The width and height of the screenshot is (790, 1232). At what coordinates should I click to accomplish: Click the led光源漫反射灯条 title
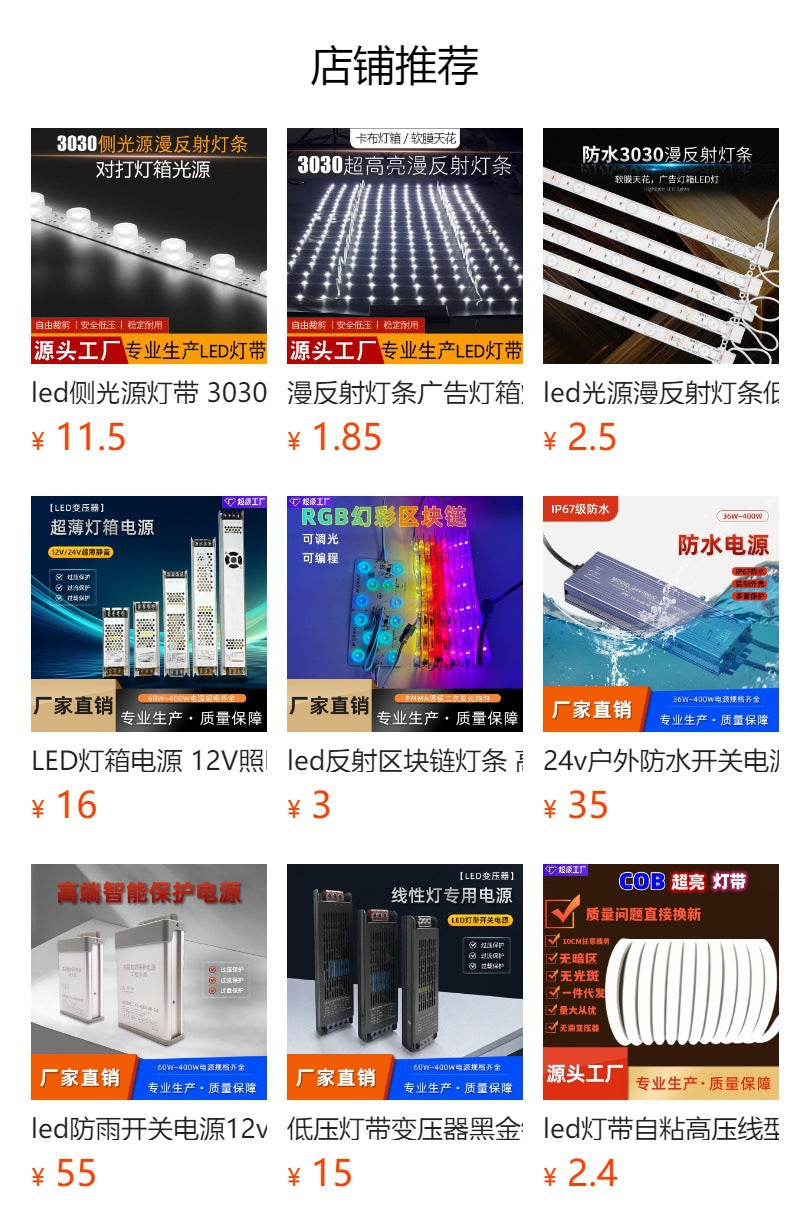coord(657,393)
